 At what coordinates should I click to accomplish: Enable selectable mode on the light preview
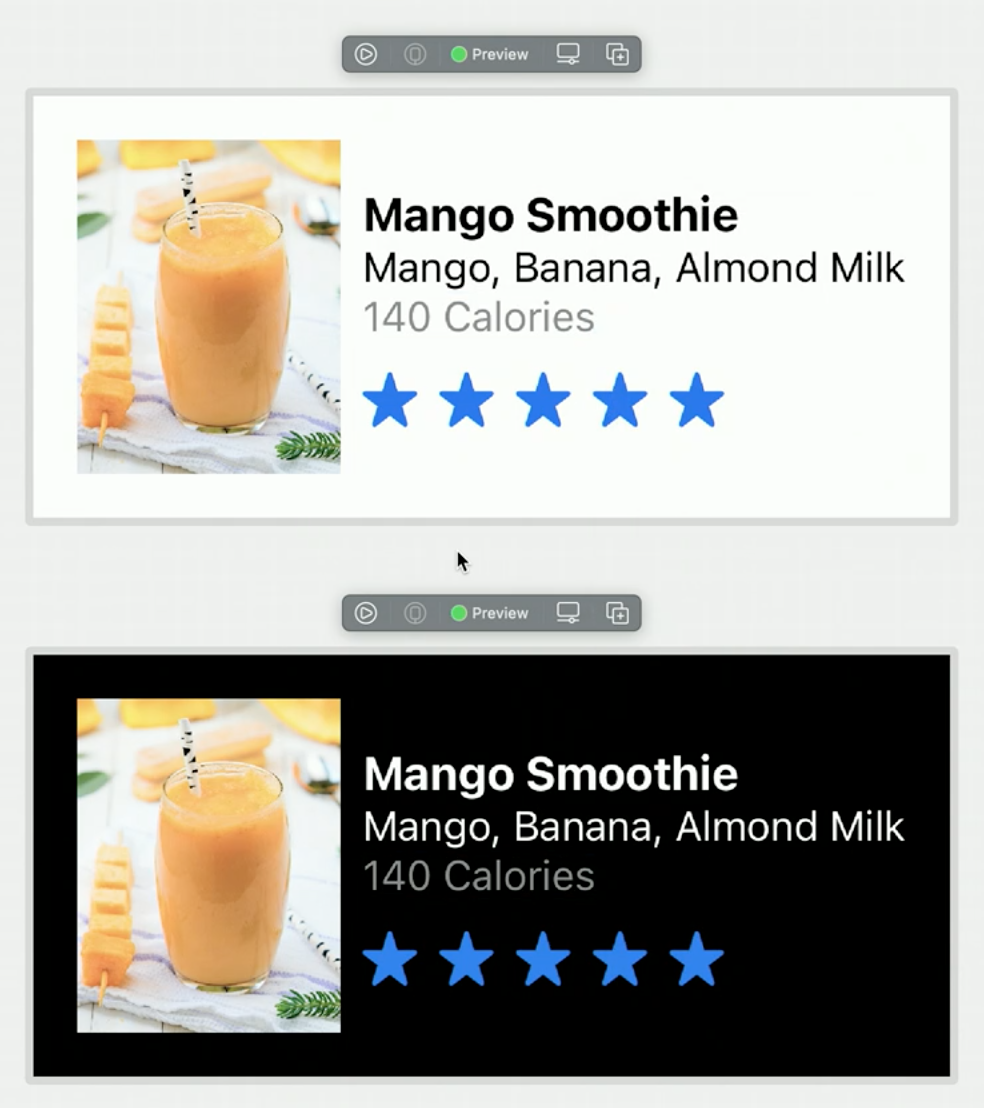[415, 54]
